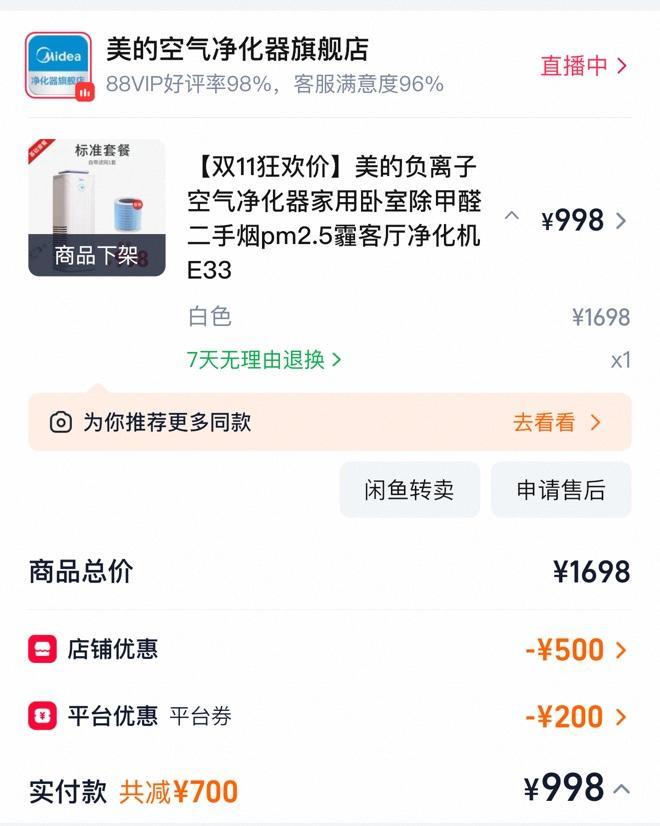This screenshot has height=826, width=660.
Task: Collapse the 实付款 payment breakdown
Action: pyautogui.click(x=621, y=789)
